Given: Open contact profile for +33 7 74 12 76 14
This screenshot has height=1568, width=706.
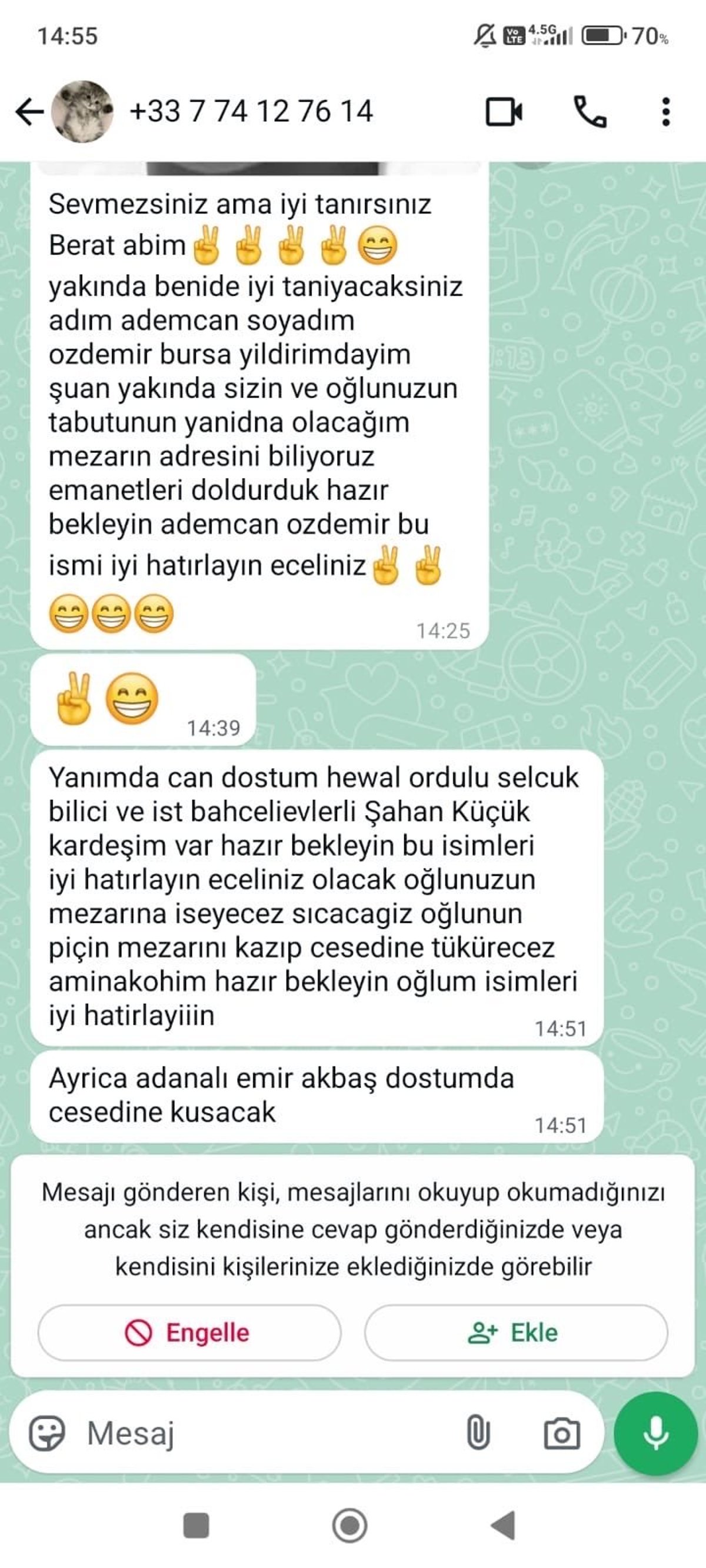Looking at the screenshot, I should (251, 111).
